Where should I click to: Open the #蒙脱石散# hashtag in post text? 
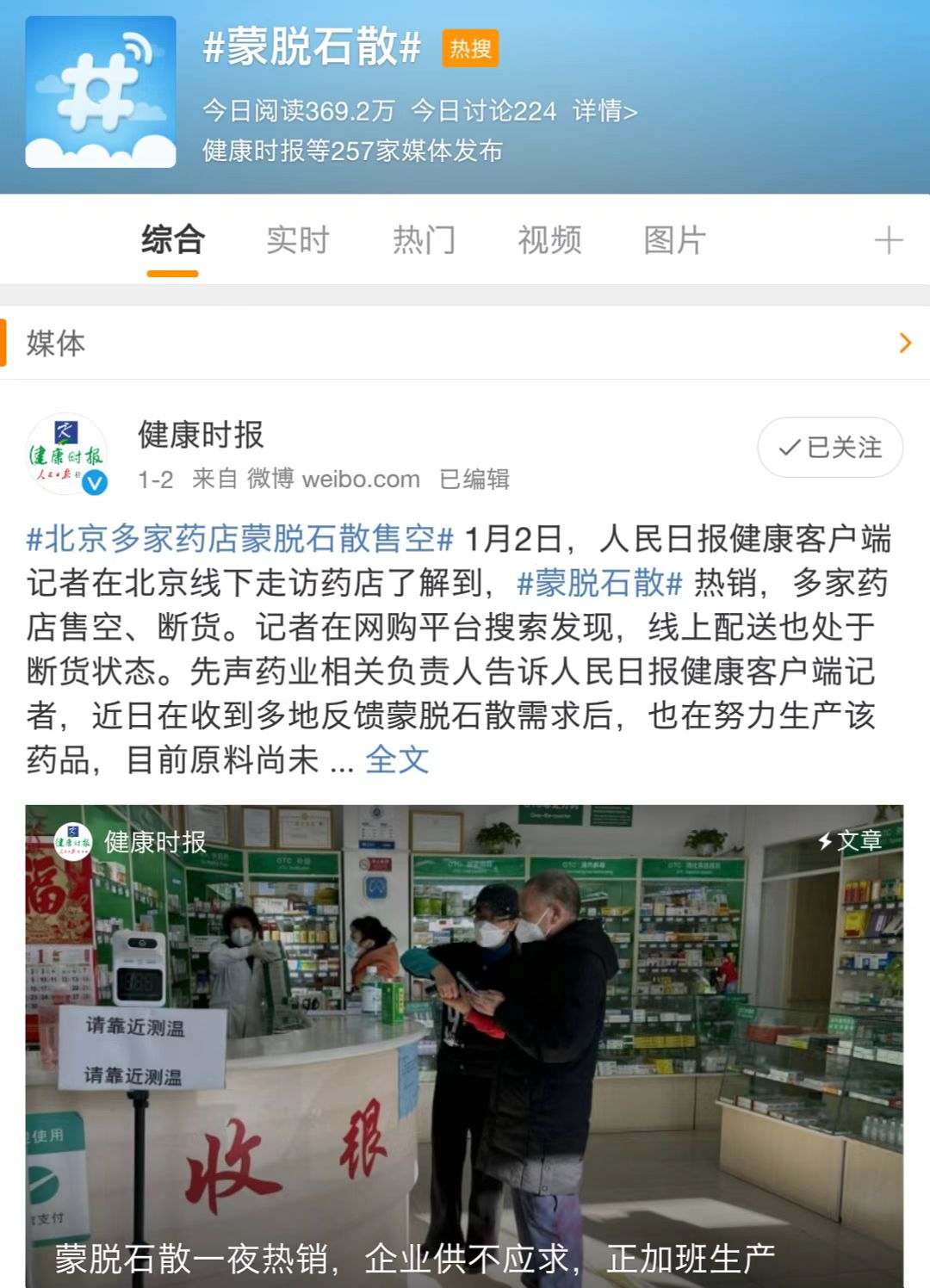(599, 583)
